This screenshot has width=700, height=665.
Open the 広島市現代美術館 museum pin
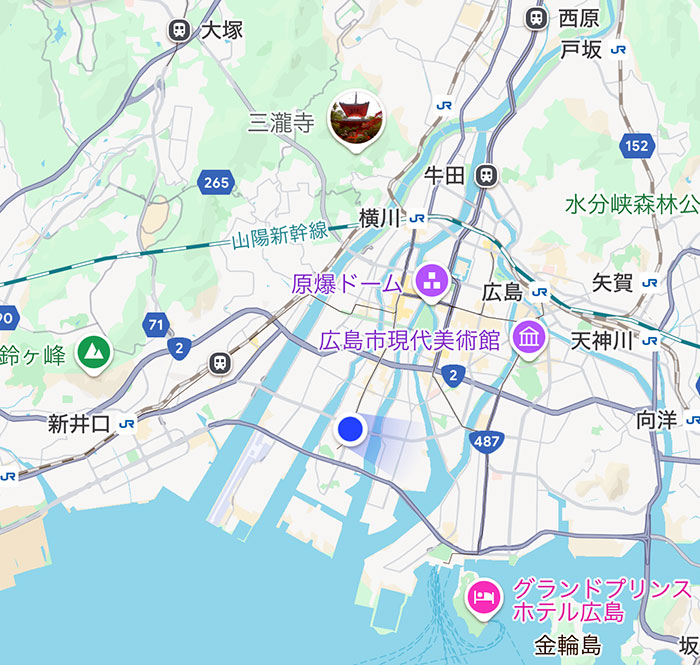click(527, 339)
